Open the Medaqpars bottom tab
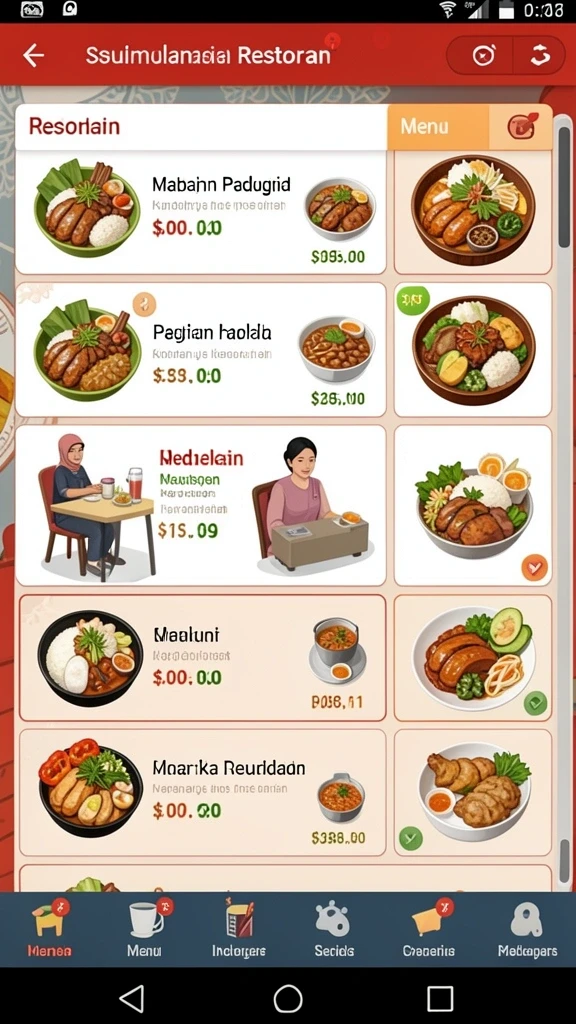This screenshot has height=1024, width=576. click(x=527, y=929)
